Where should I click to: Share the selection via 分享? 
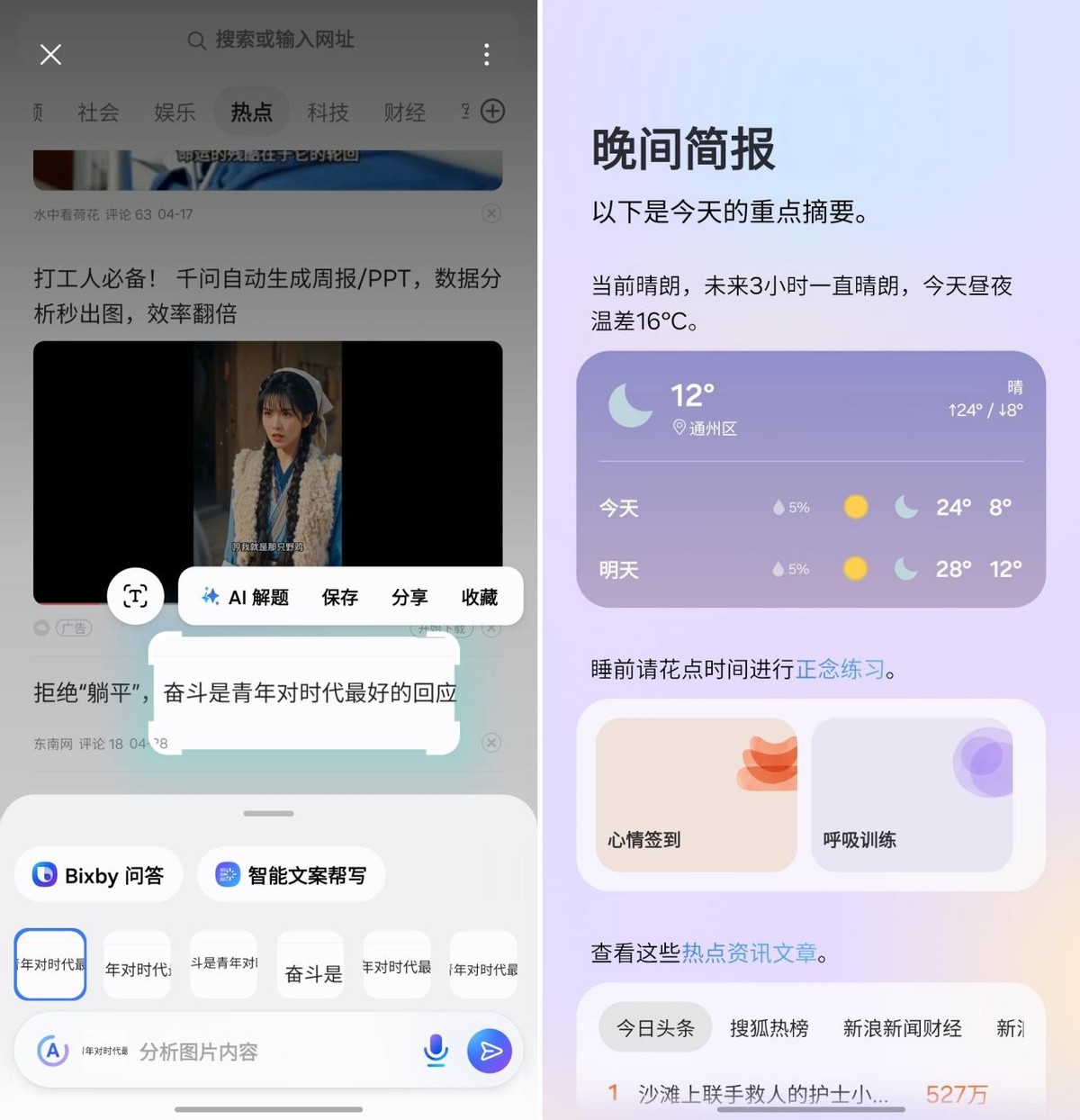pos(409,597)
